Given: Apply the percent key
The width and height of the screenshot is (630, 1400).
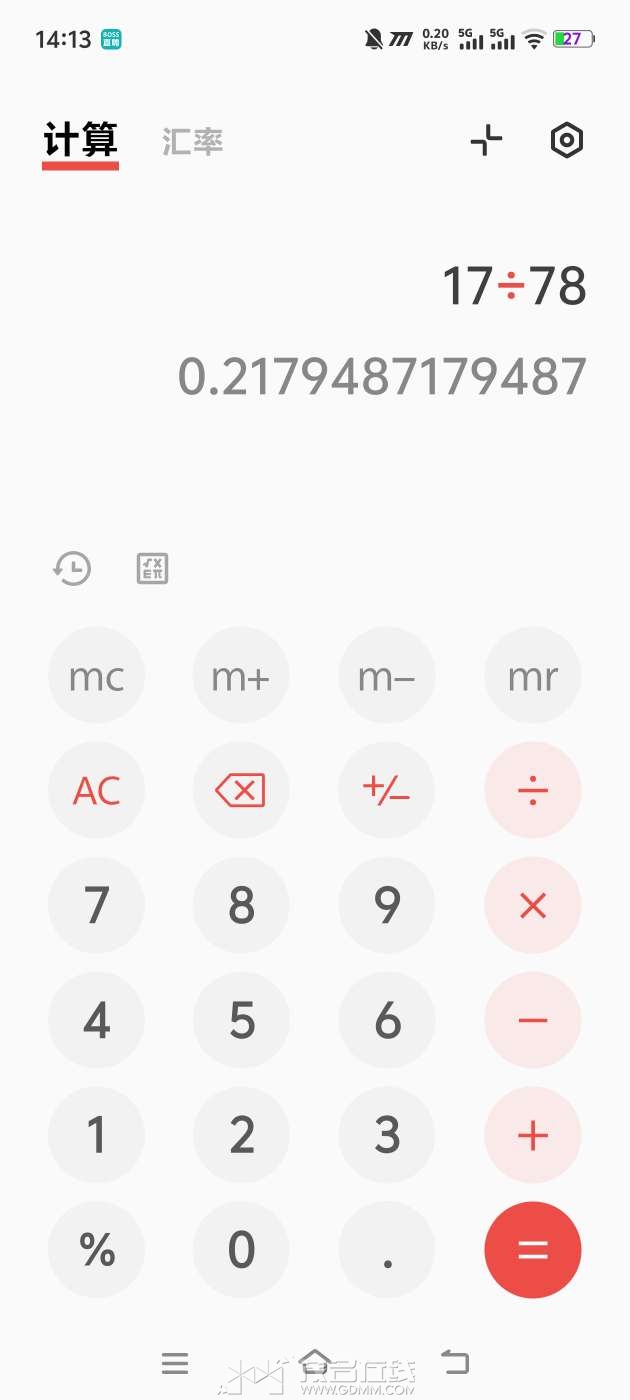Looking at the screenshot, I should [x=97, y=1250].
